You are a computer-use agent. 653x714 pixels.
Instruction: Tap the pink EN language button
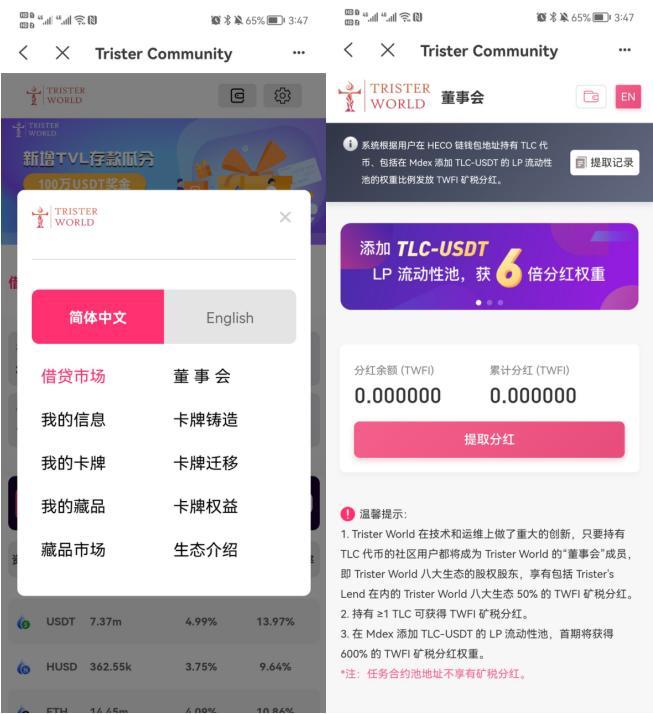628,97
